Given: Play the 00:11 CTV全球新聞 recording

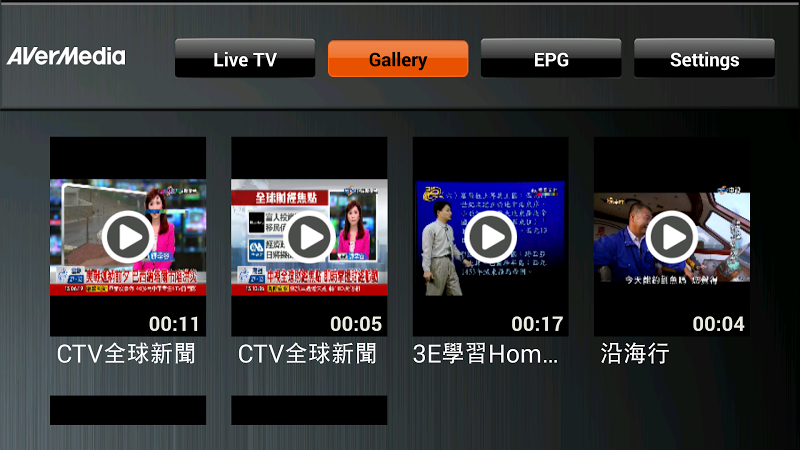Looking at the screenshot, I should (127, 237).
